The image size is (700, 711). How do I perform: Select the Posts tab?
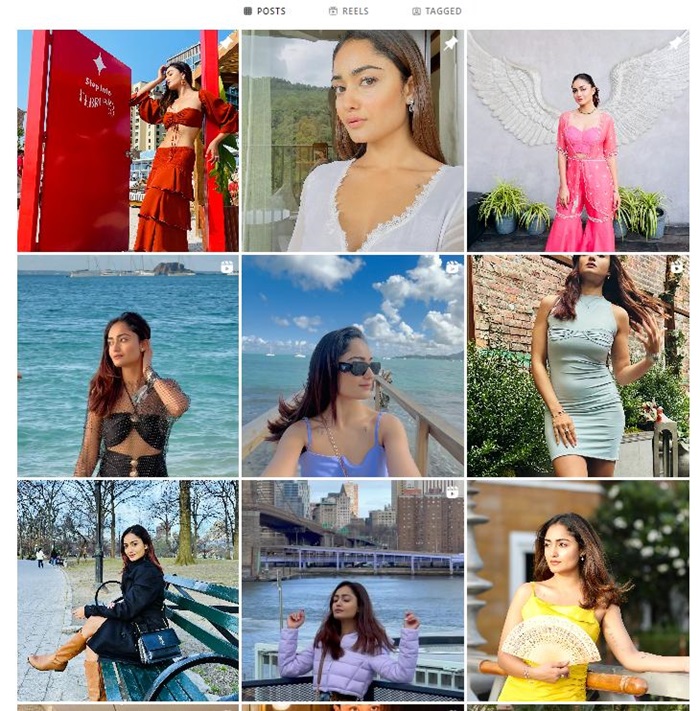point(264,11)
